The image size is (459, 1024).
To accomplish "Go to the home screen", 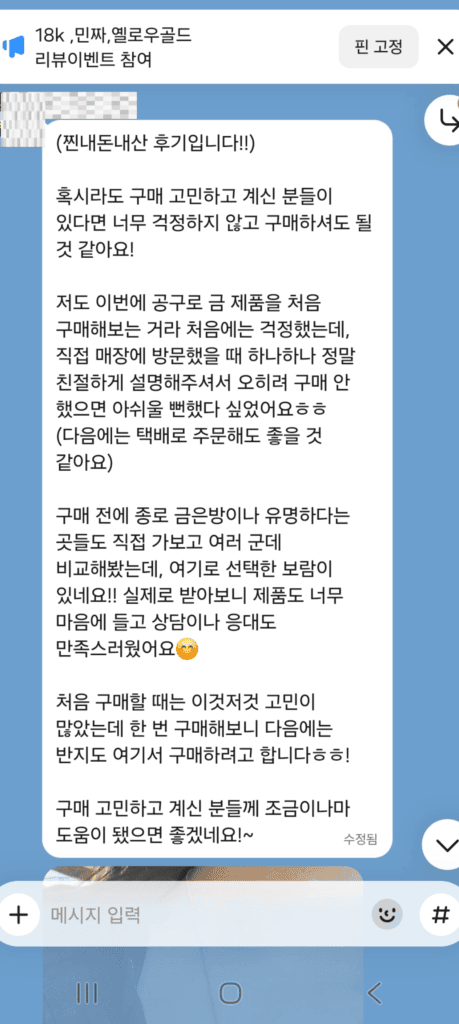I will pos(230,993).
